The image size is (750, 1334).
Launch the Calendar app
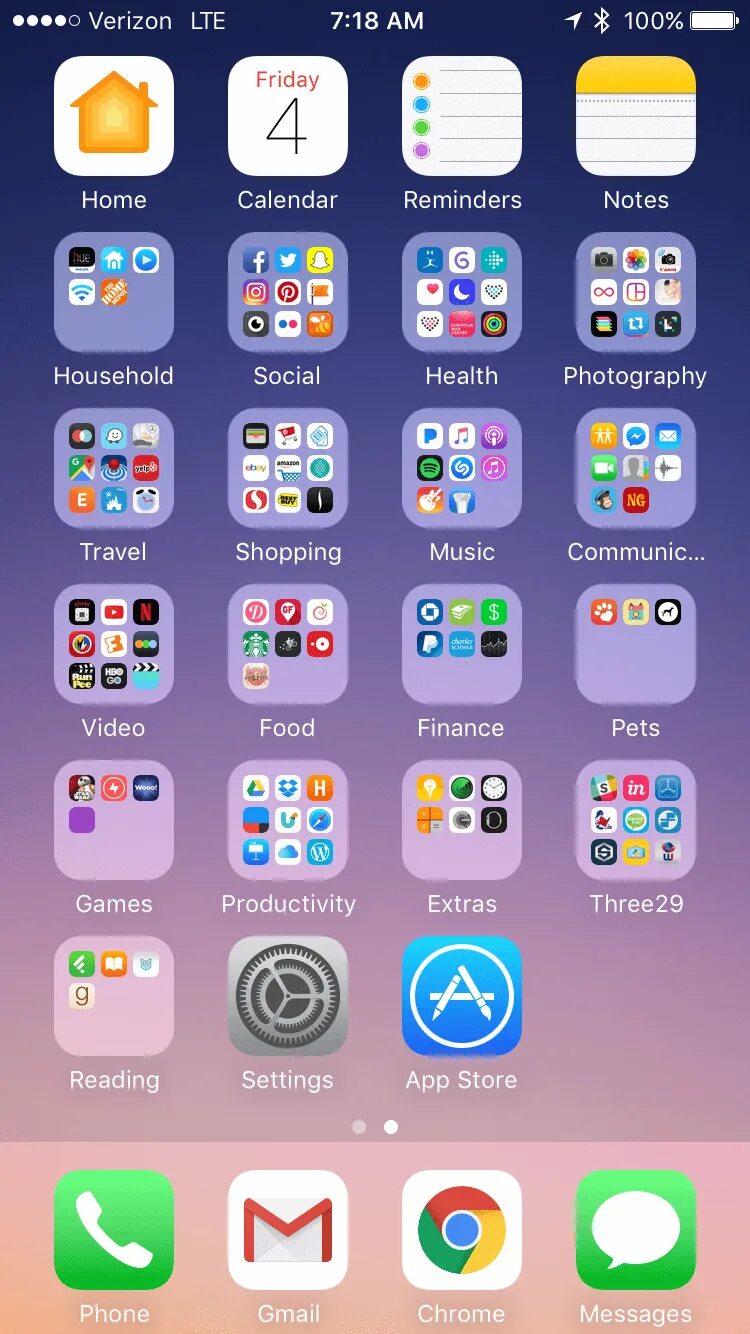(288, 116)
